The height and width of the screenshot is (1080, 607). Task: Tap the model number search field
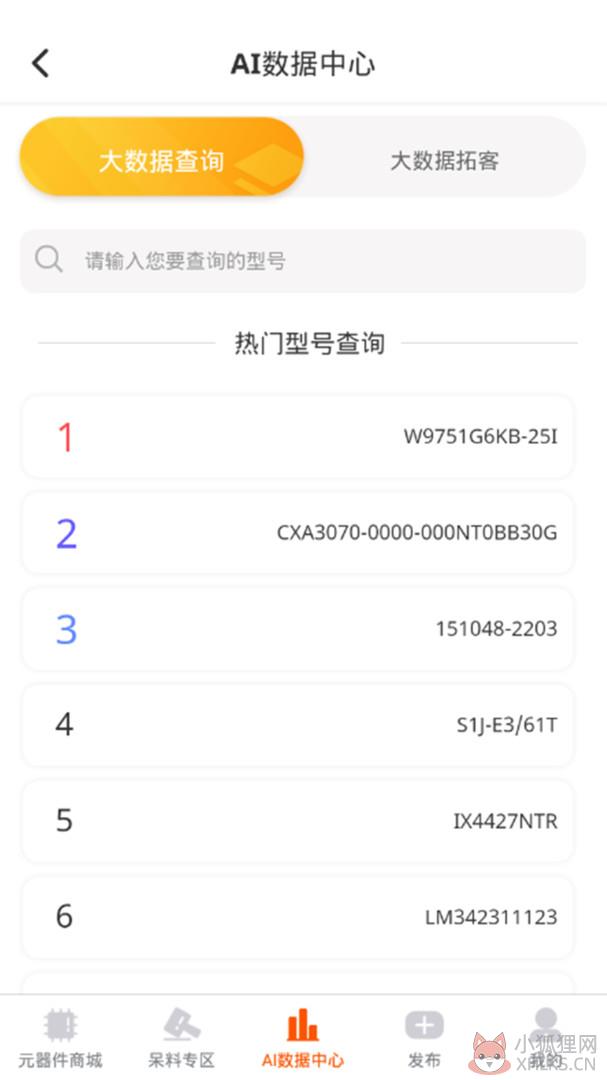[x=303, y=261]
